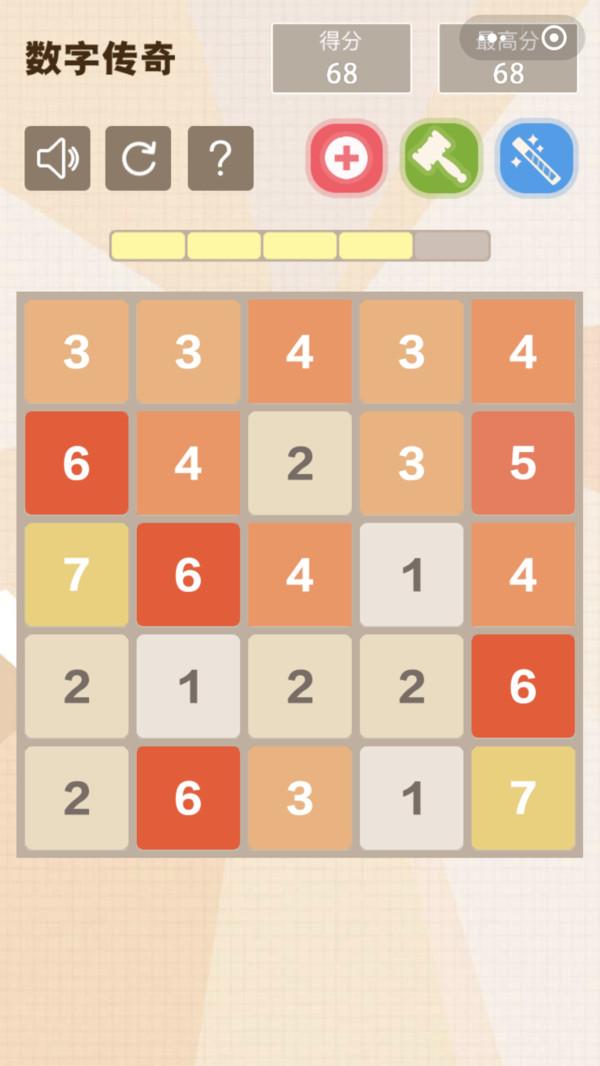Viewport: 600px width, 1066px height.
Task: Mute the game sound
Action: tap(58, 158)
